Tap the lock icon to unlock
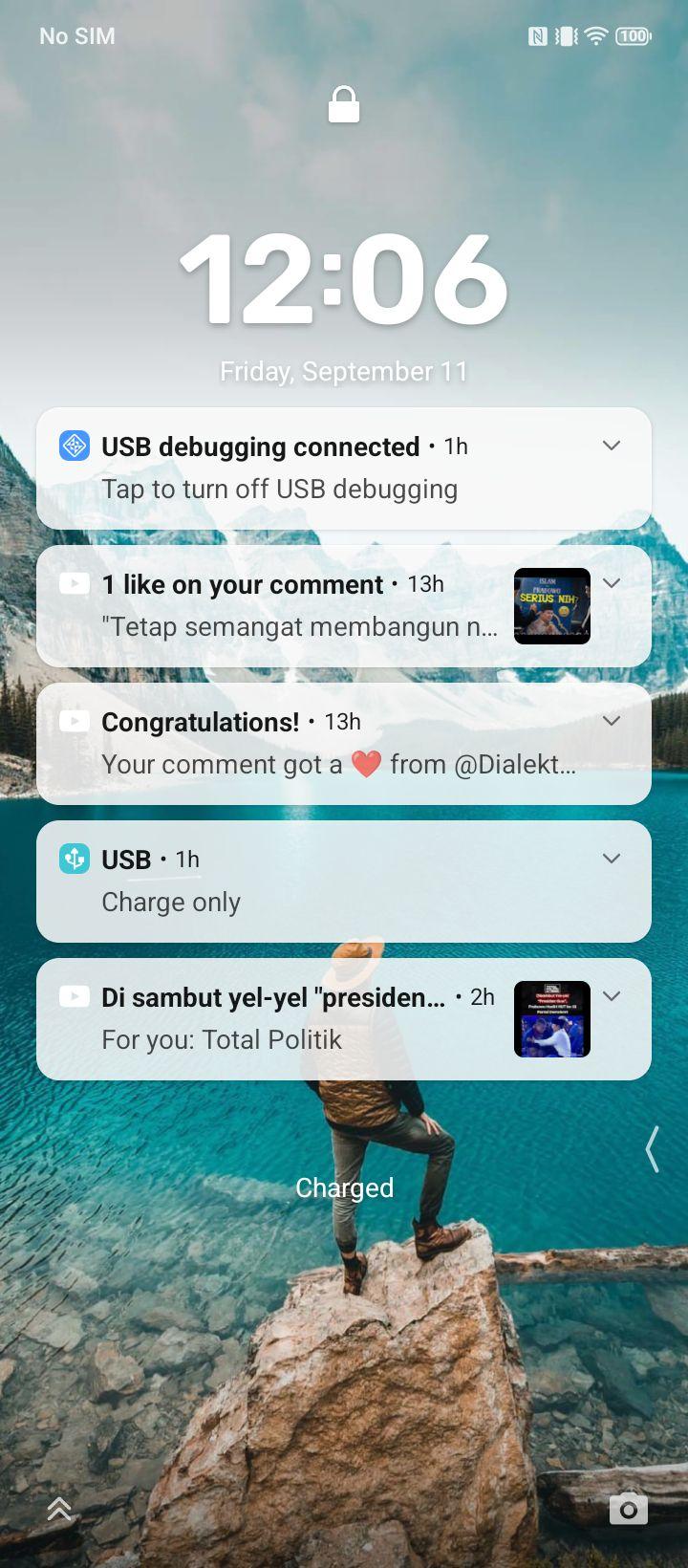 [344, 104]
